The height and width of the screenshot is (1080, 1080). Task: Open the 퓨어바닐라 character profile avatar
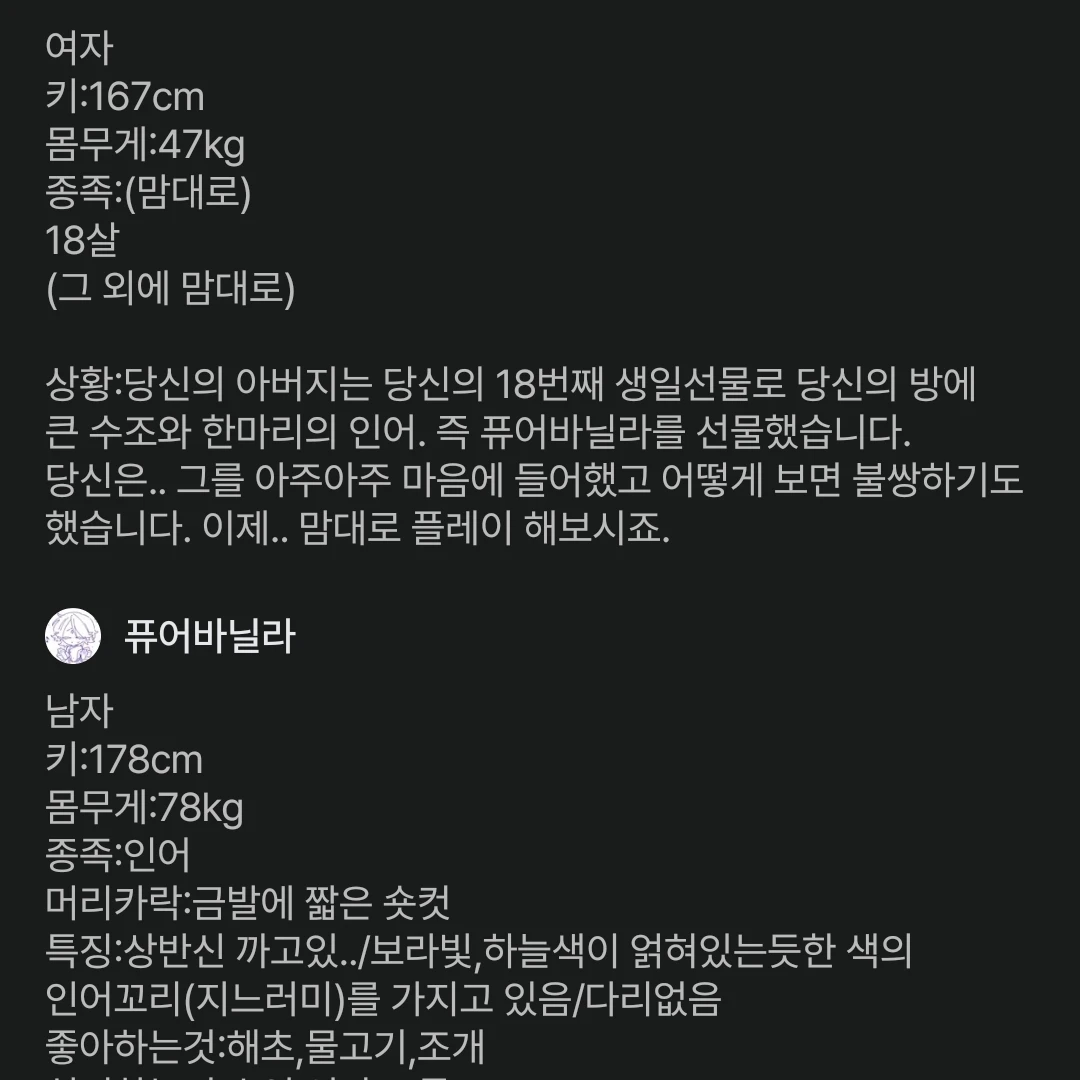[x=73, y=636]
